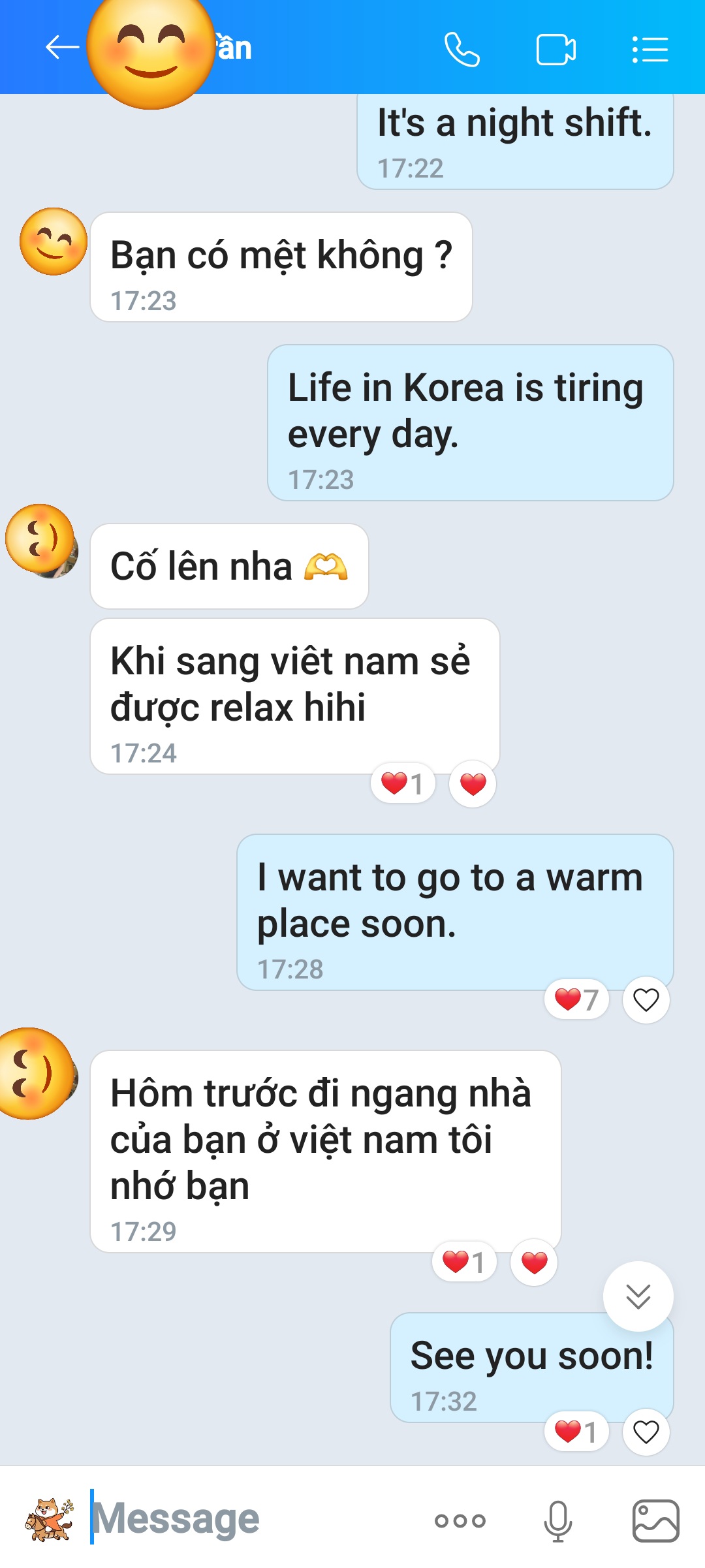705x1568 pixels.
Task: Open sender's avatar beside "Bạn có mệt không ?"
Action: (x=54, y=242)
